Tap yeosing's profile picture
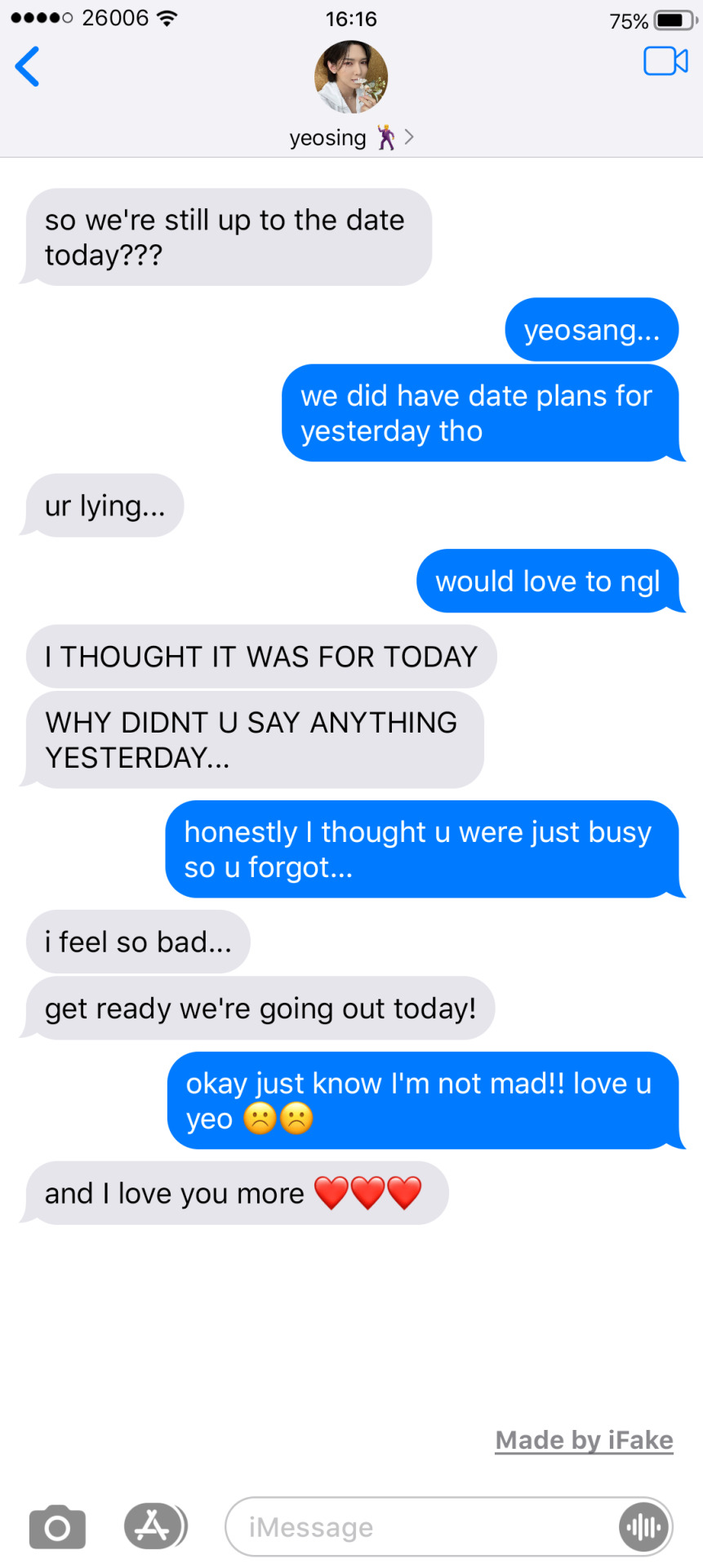 point(351,77)
